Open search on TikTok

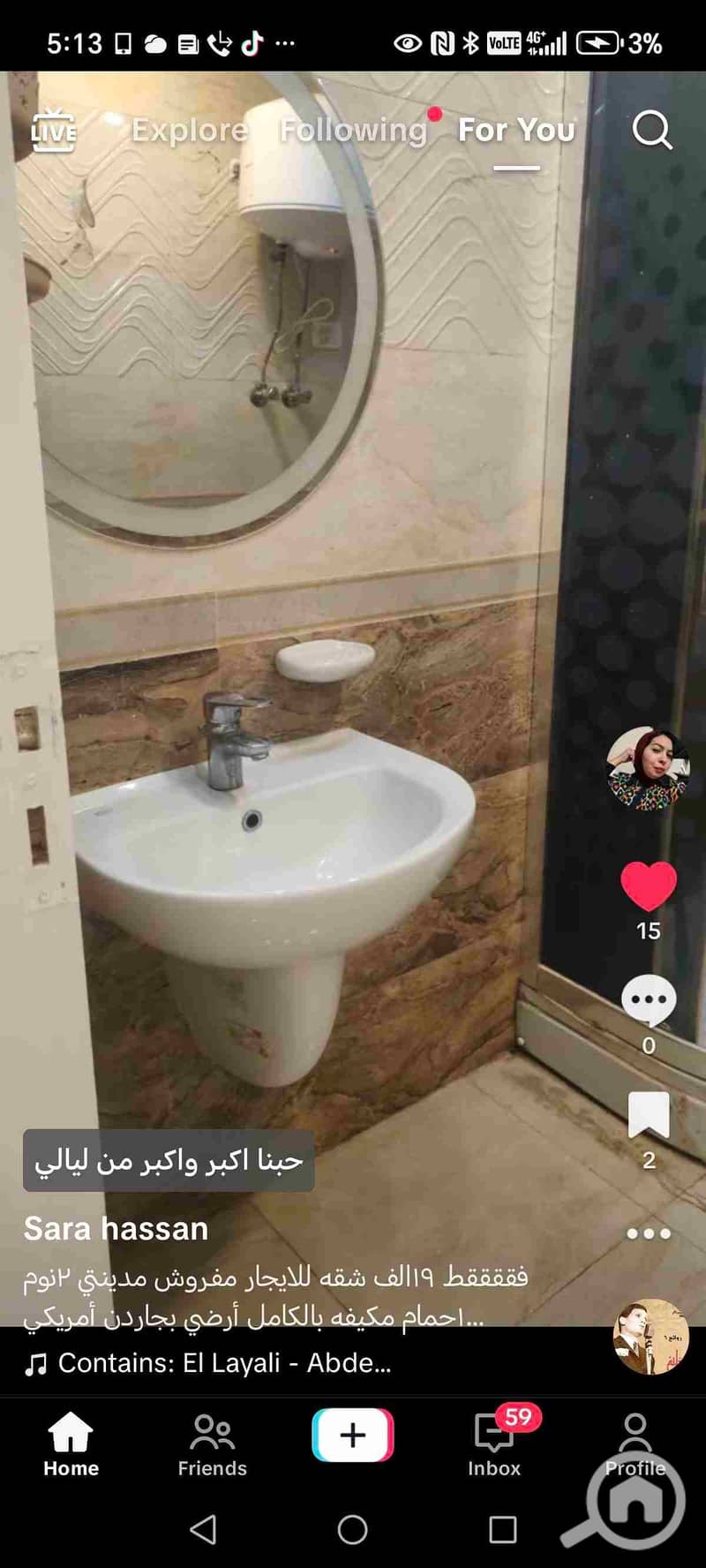pyautogui.click(x=653, y=131)
